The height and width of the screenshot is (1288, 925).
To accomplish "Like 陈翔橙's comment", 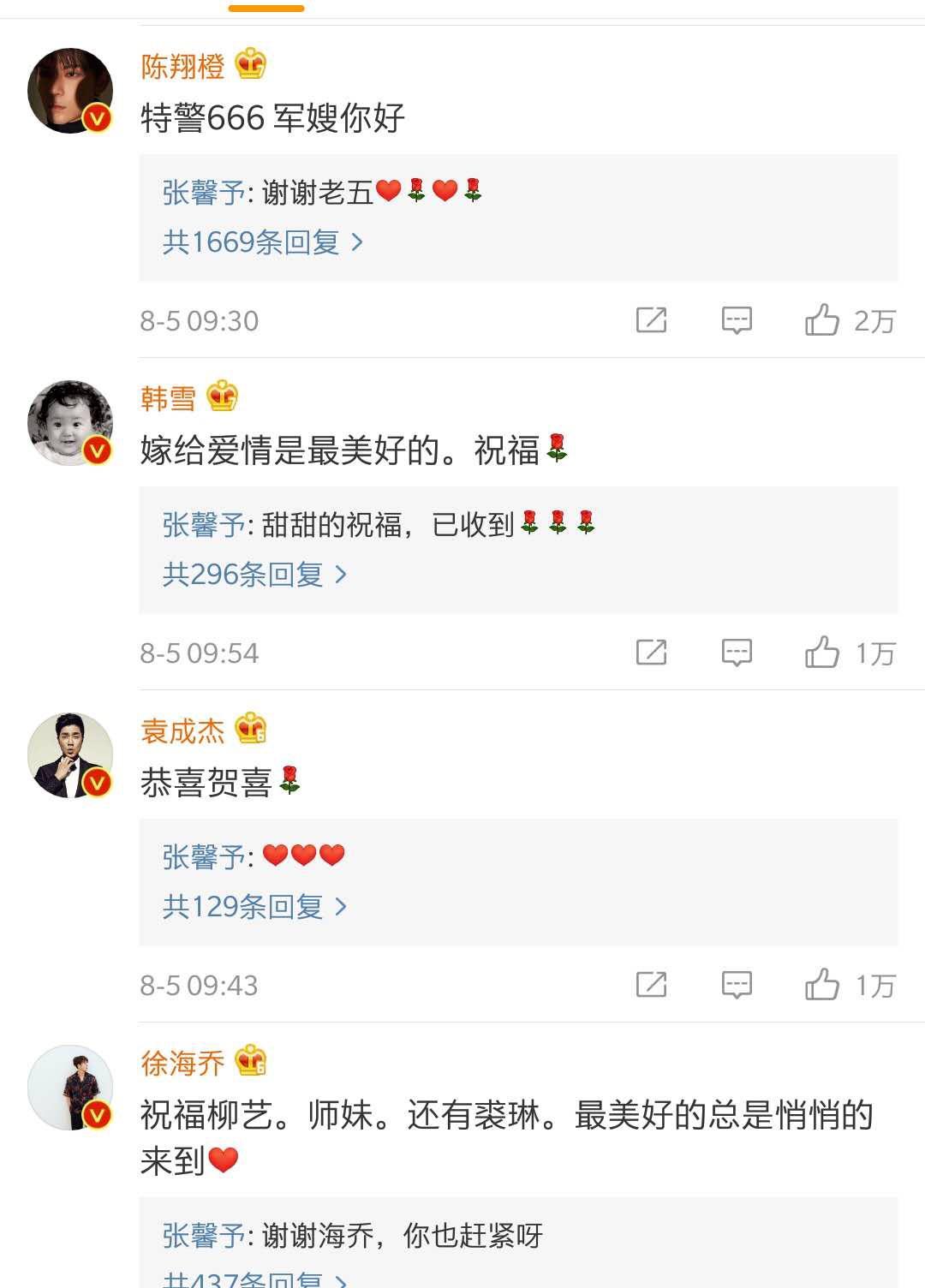I will (x=822, y=320).
